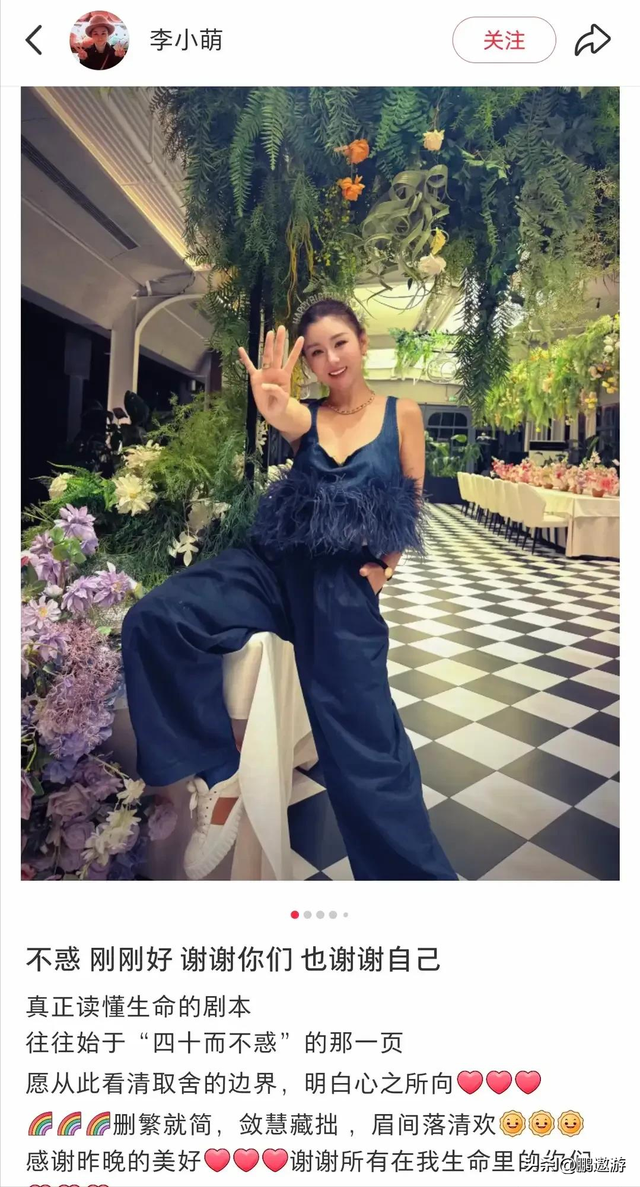Open 李小萌's profile avatar

(99, 40)
